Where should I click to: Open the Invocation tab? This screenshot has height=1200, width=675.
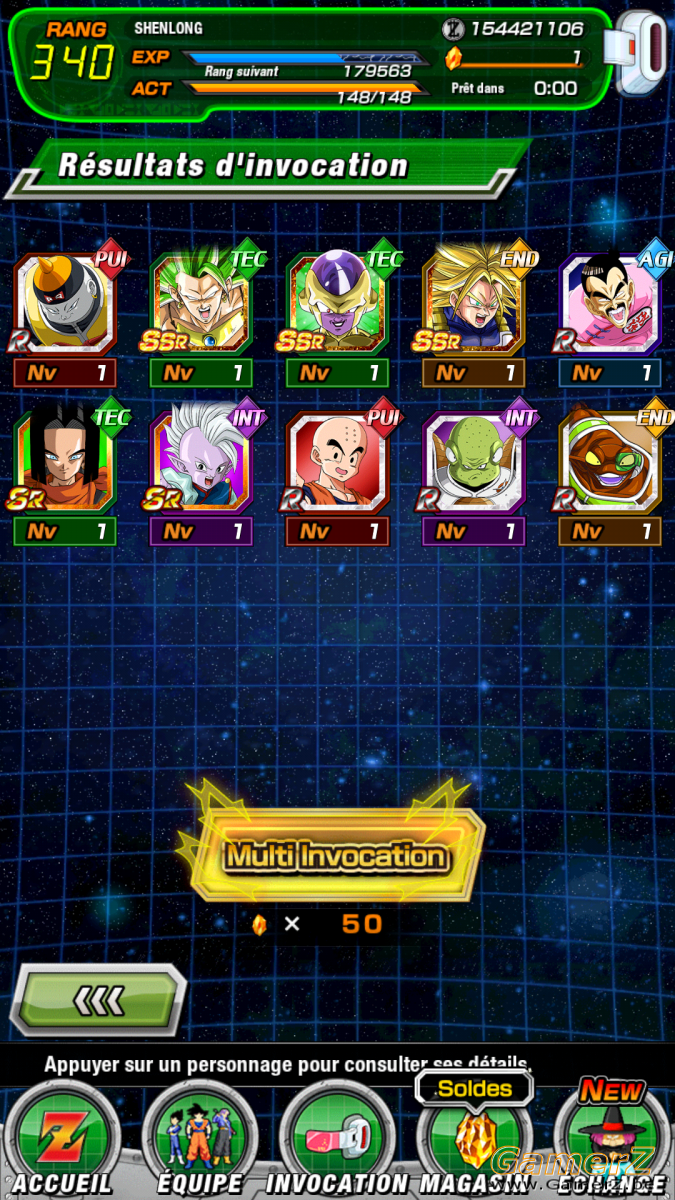pyautogui.click(x=337, y=1140)
